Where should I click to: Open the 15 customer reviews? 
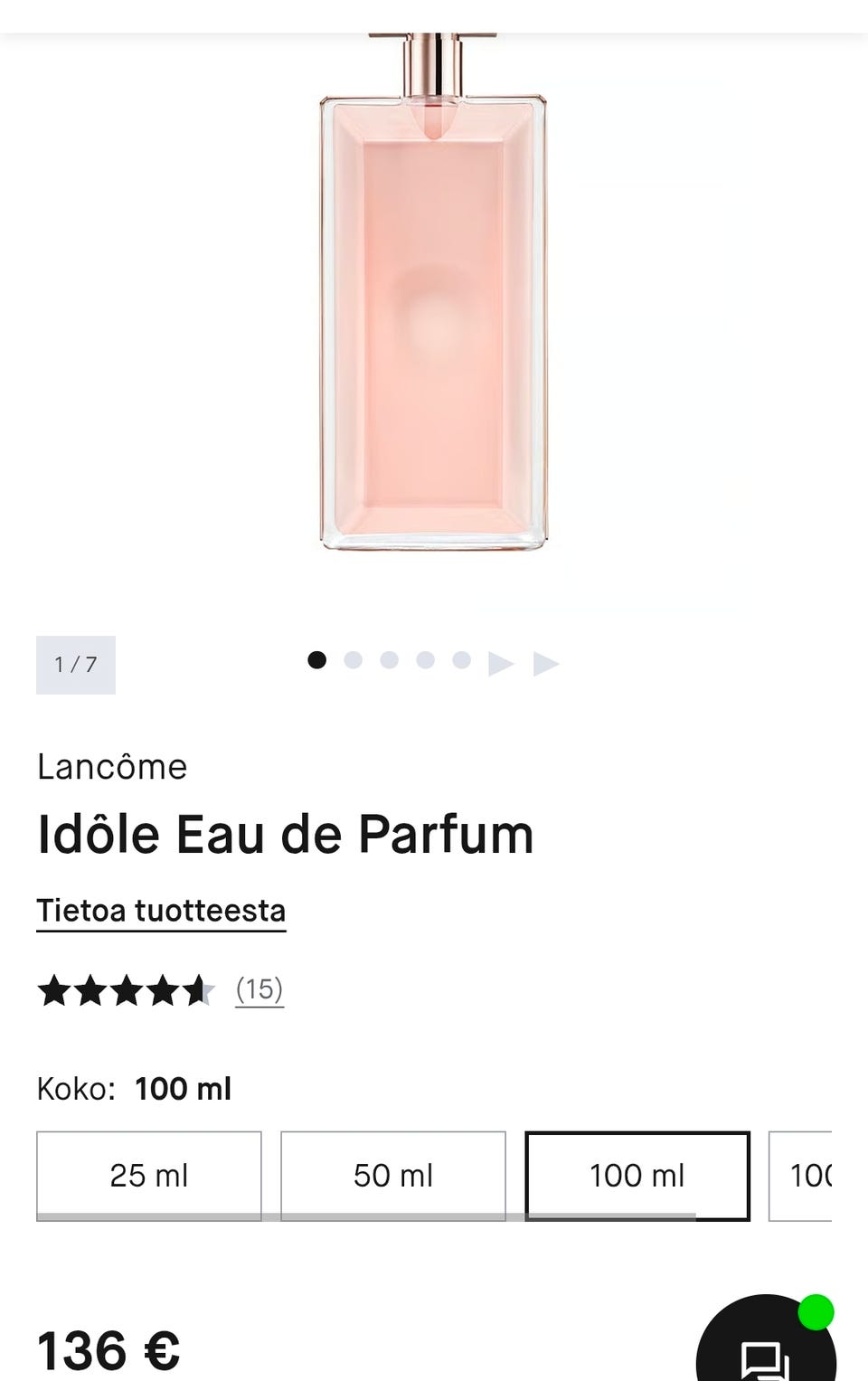pyautogui.click(x=259, y=989)
